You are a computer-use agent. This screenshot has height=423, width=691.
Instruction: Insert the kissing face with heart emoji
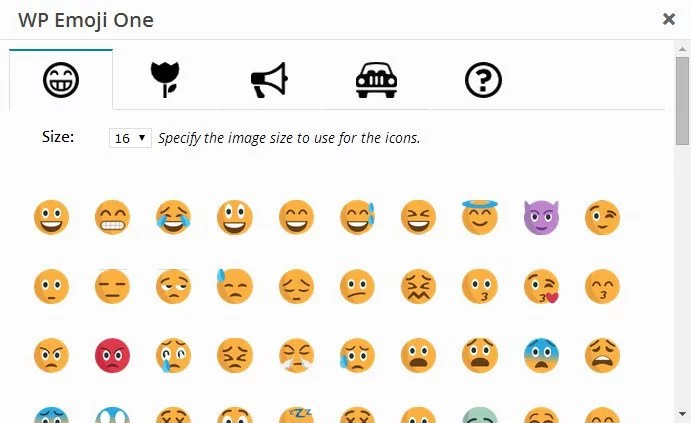[541, 286]
